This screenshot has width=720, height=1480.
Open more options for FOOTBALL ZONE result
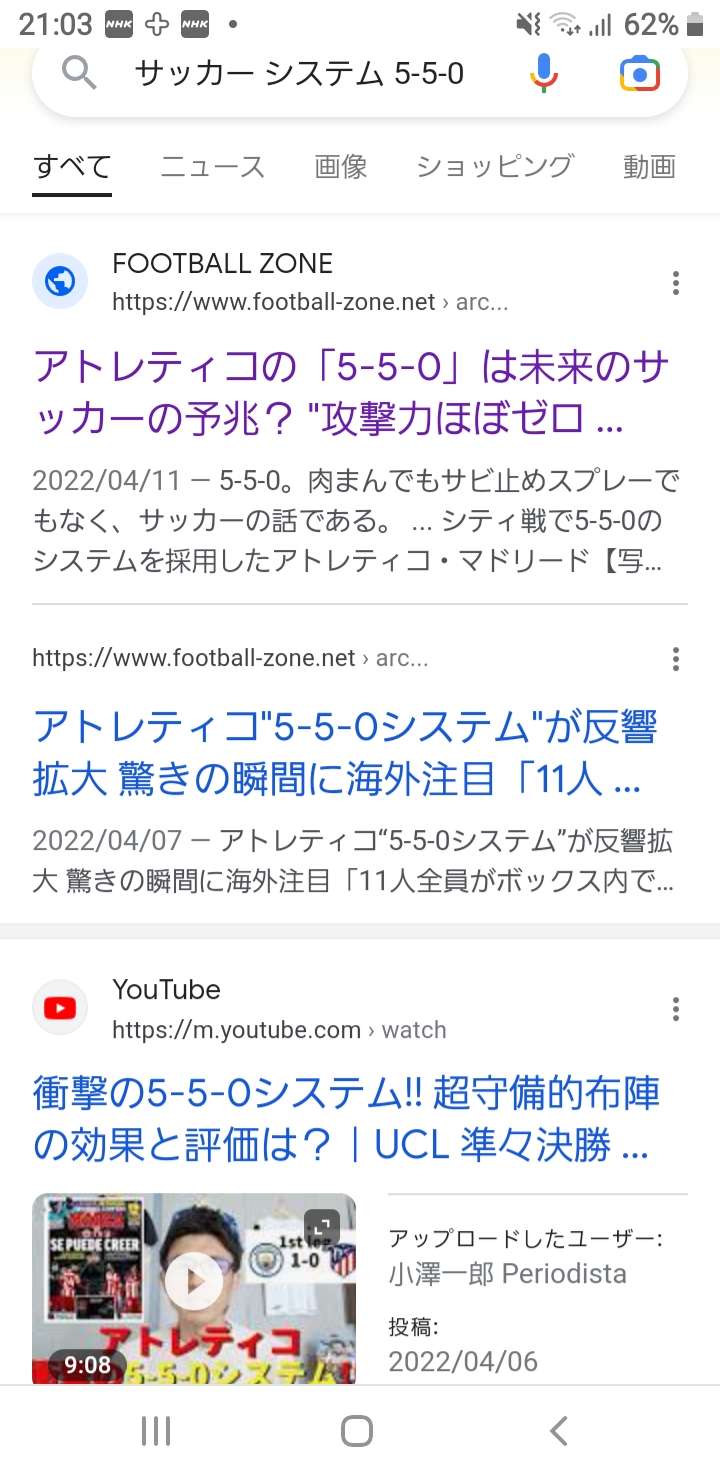(x=676, y=283)
